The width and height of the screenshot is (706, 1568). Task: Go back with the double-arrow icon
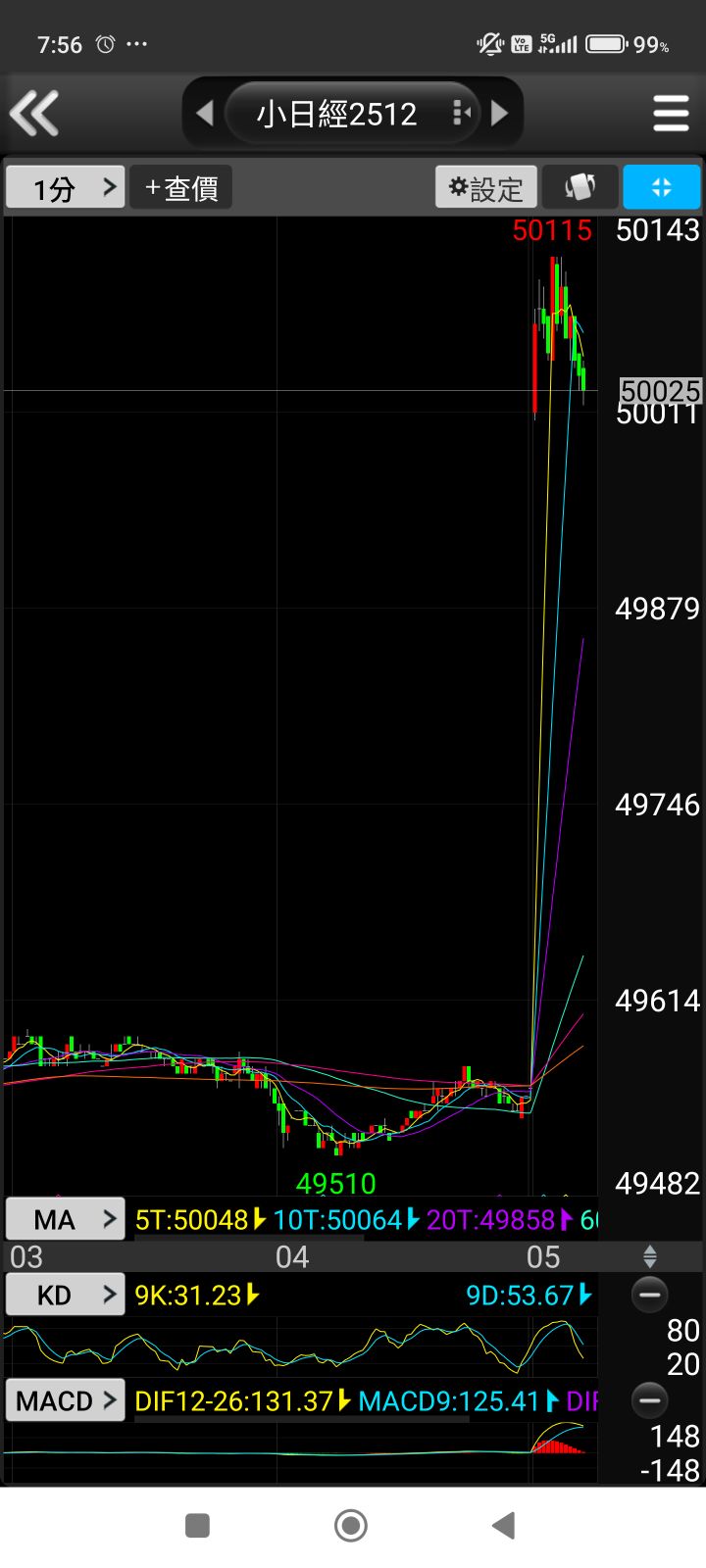[35, 113]
